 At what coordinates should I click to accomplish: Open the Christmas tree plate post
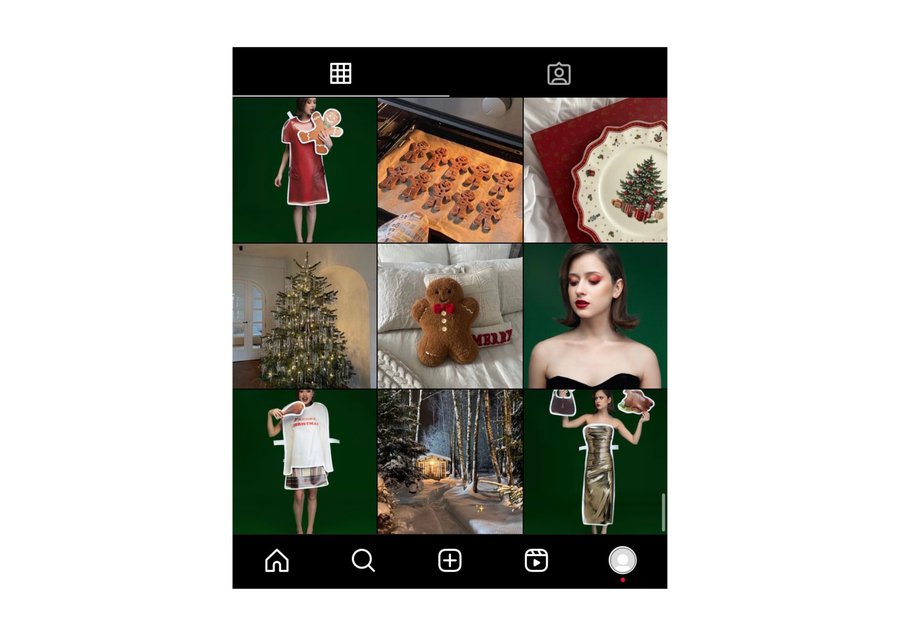tap(595, 170)
